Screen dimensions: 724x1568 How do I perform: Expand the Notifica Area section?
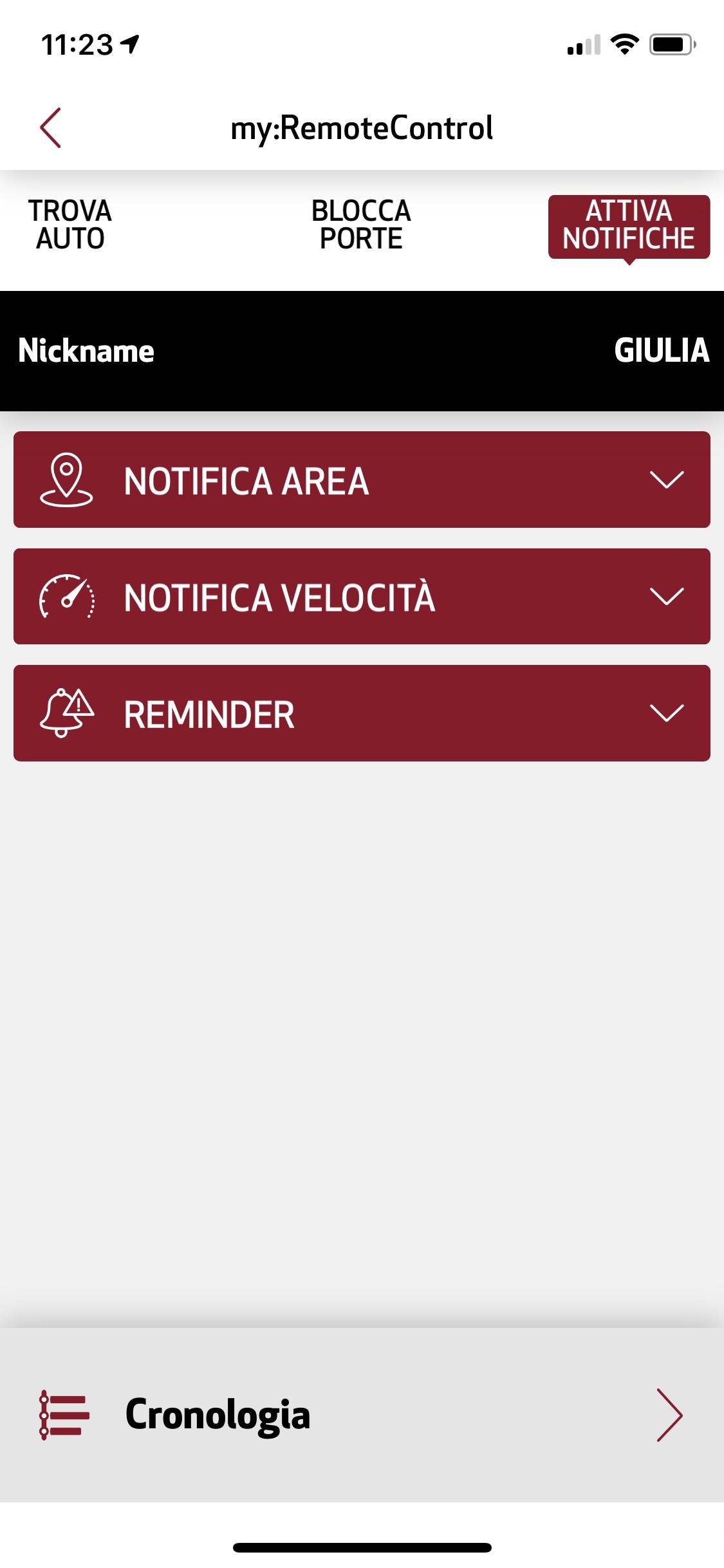(362, 480)
